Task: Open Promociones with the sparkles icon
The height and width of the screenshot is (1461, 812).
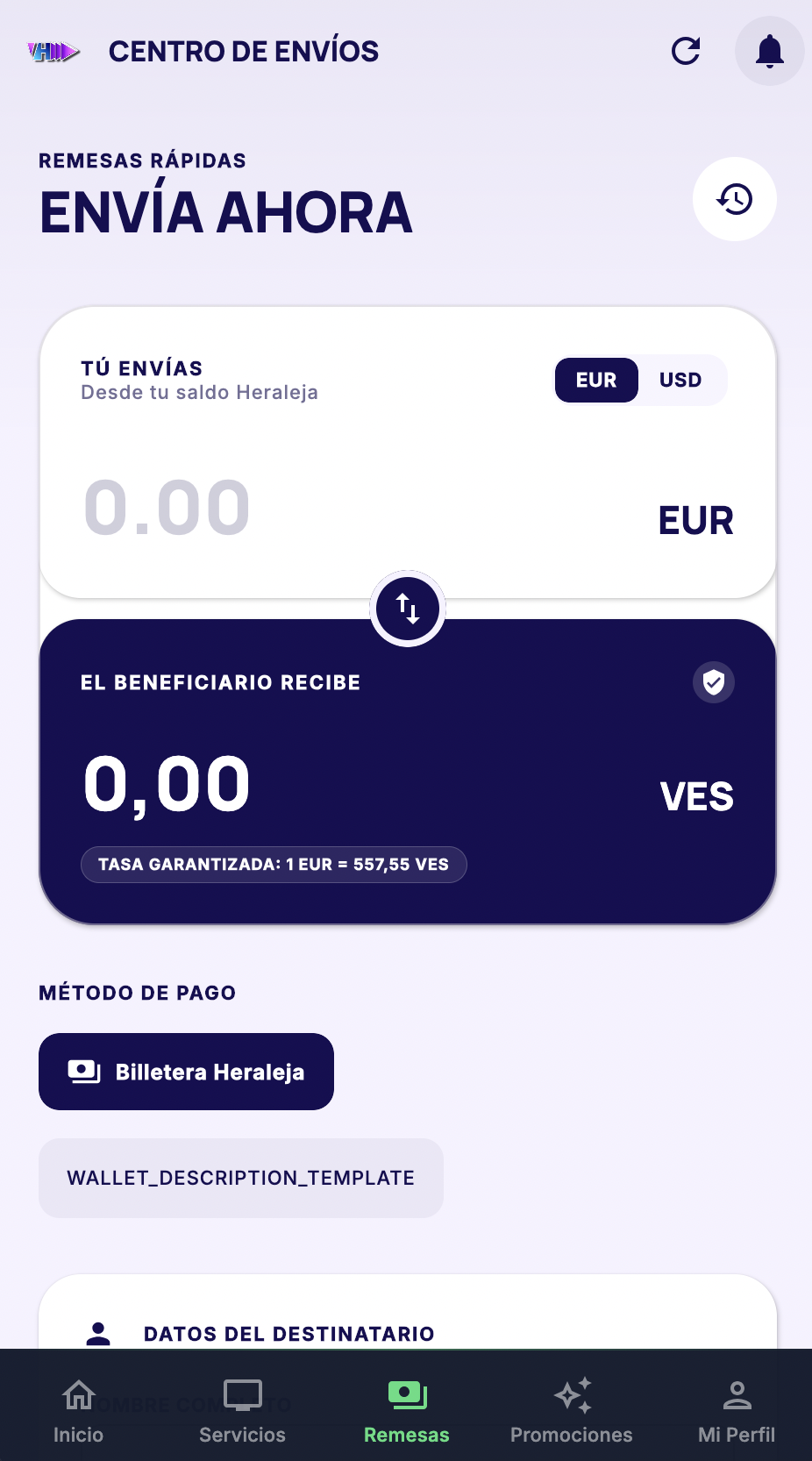Action: [x=571, y=1408]
